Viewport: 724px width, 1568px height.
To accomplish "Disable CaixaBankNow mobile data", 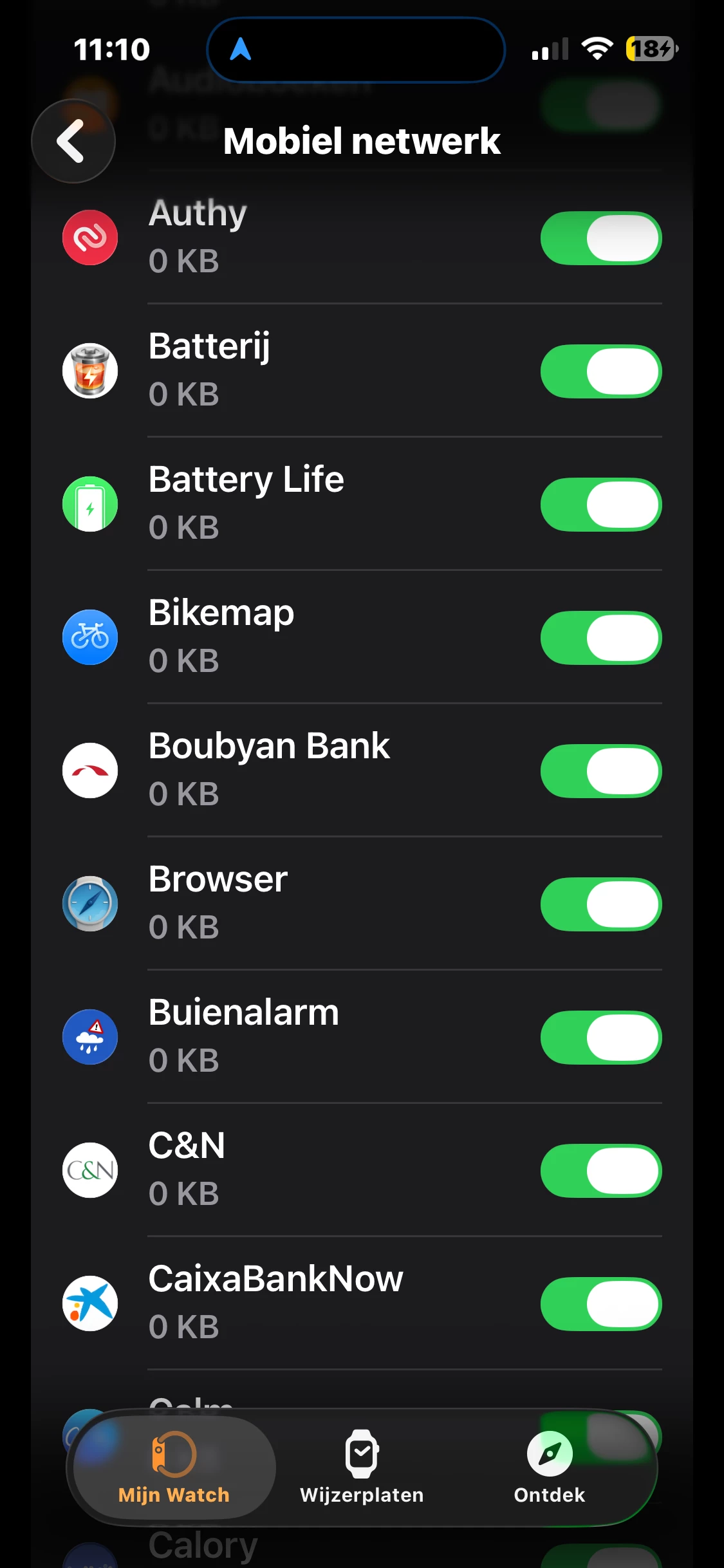I will (600, 1304).
